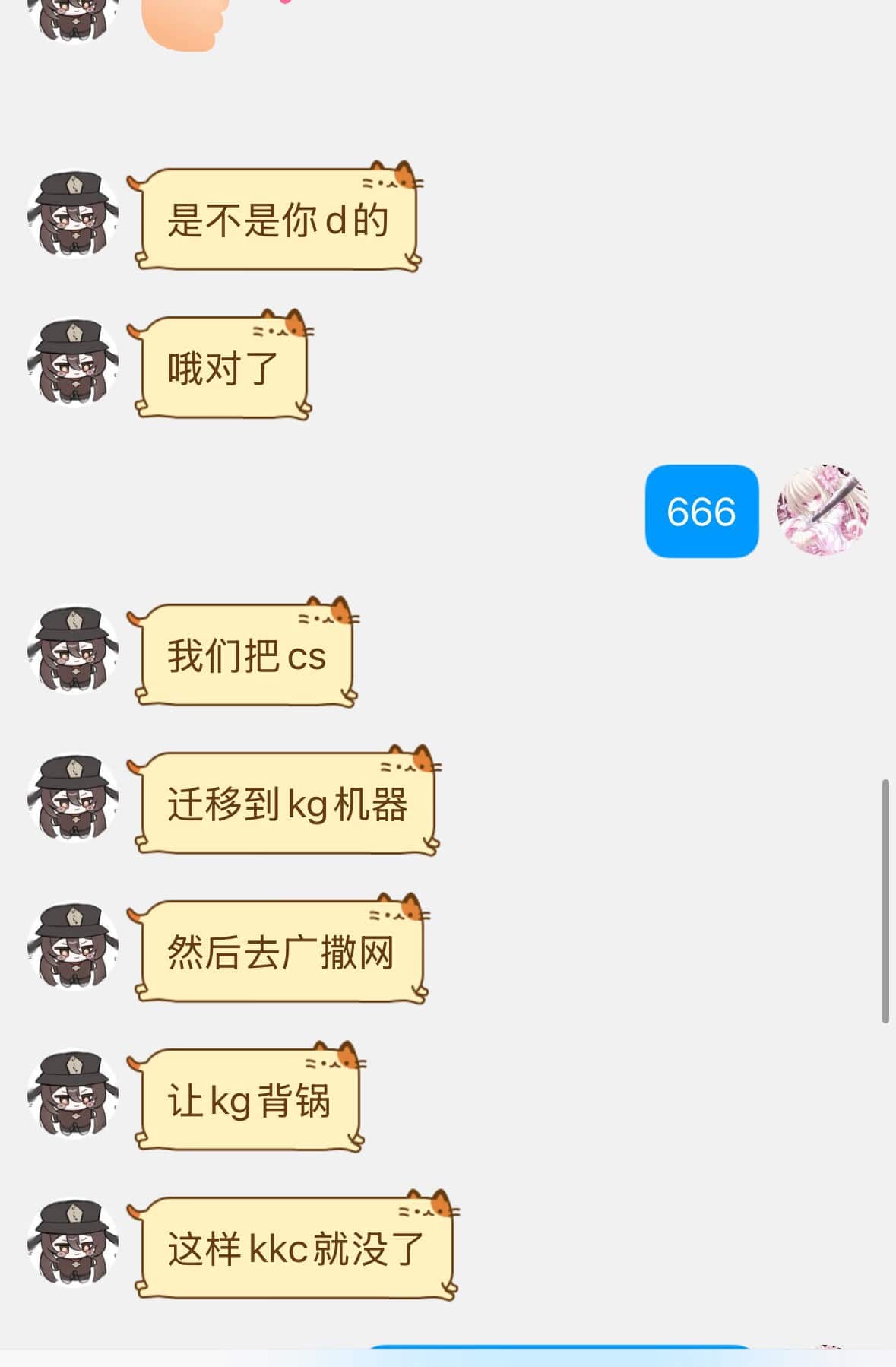Open avatar beside '这样kkc就没了' message

[73, 1243]
